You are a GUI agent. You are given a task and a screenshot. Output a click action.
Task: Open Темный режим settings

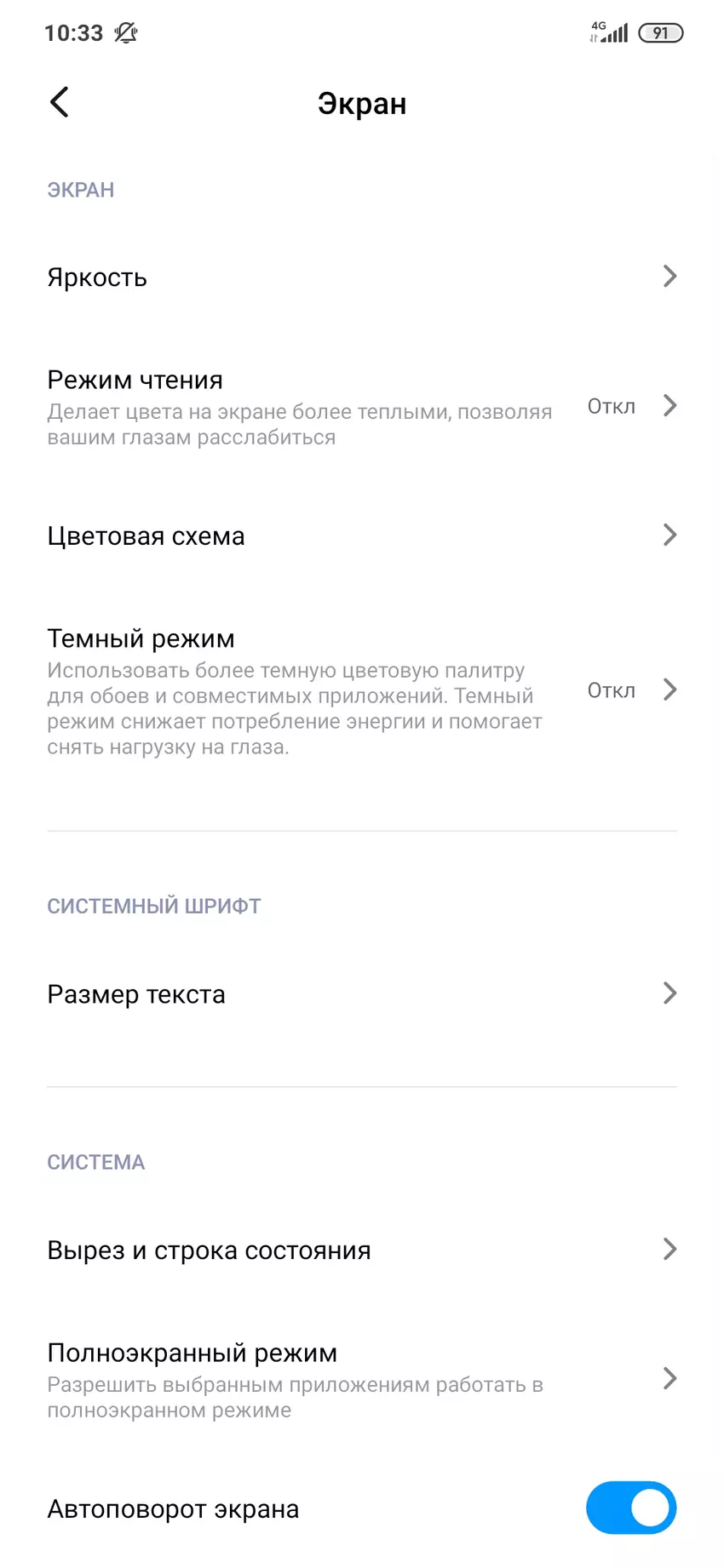[361, 690]
